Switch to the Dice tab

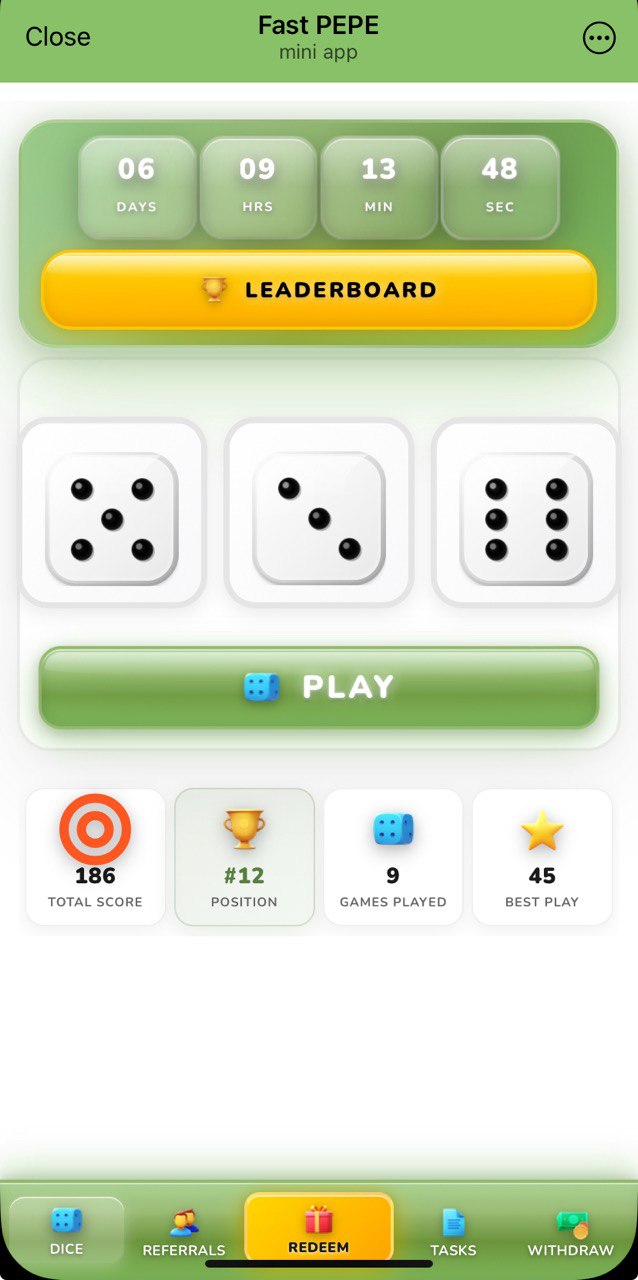(x=67, y=1230)
